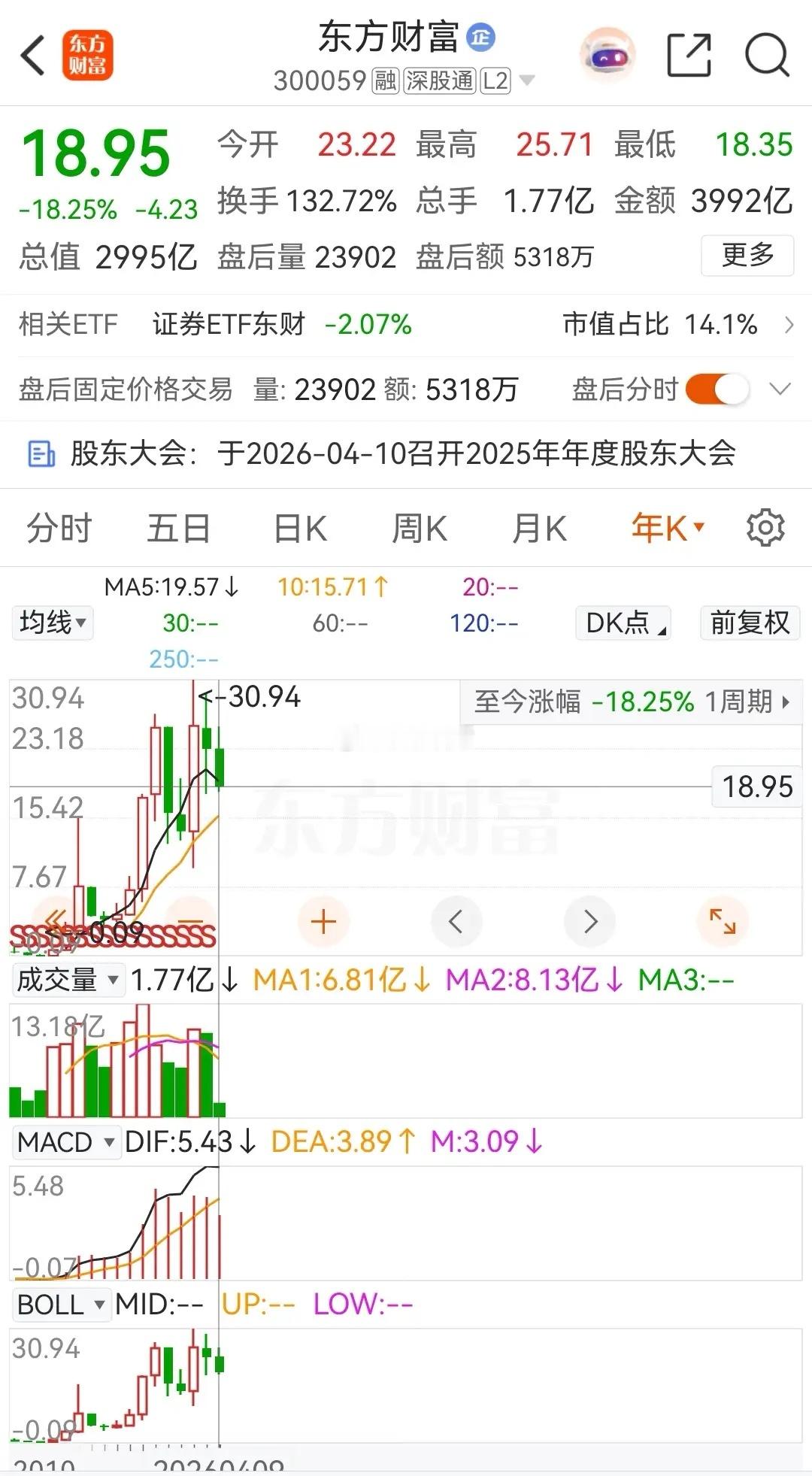Expand the after-hours fixed price trading section

pos(780,389)
